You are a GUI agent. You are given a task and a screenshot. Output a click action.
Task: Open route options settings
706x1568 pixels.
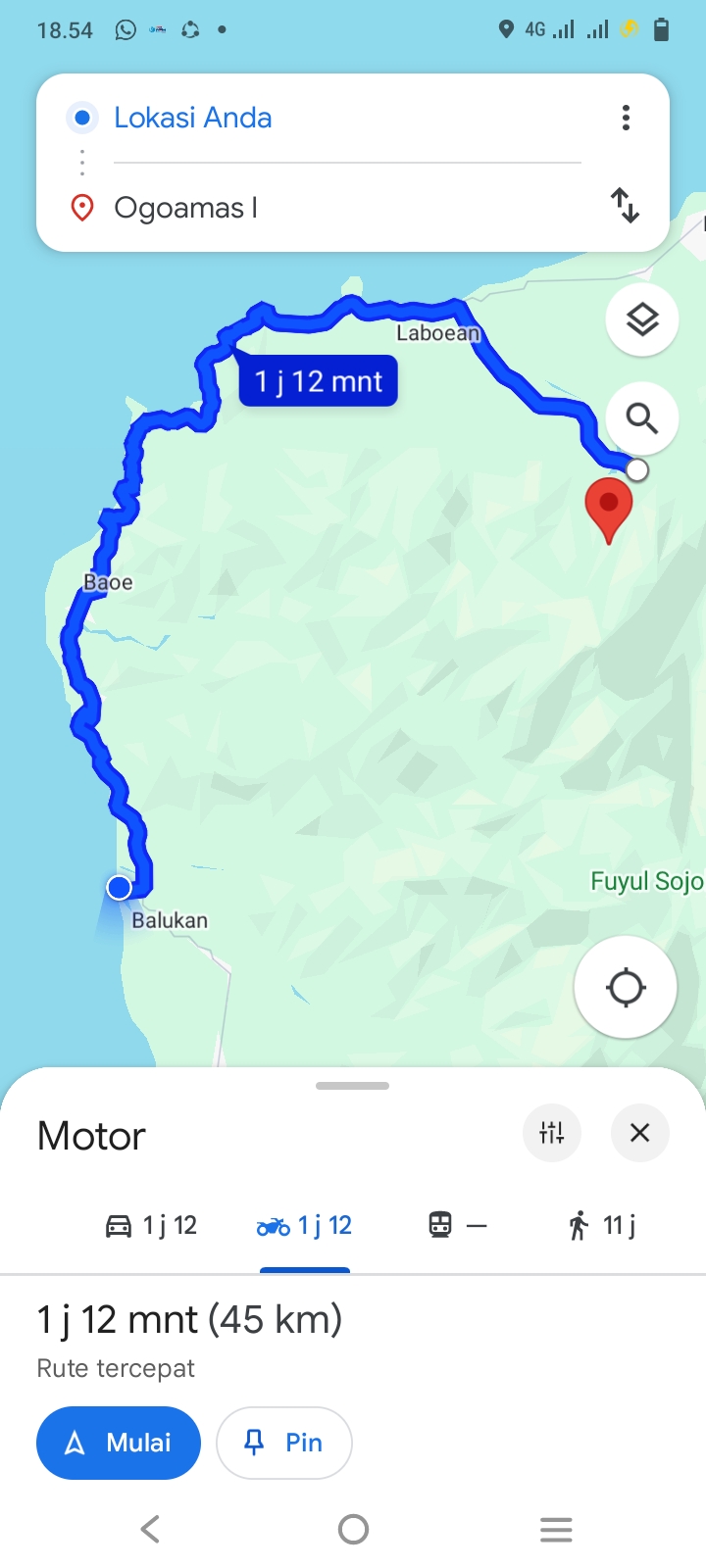coord(552,1133)
